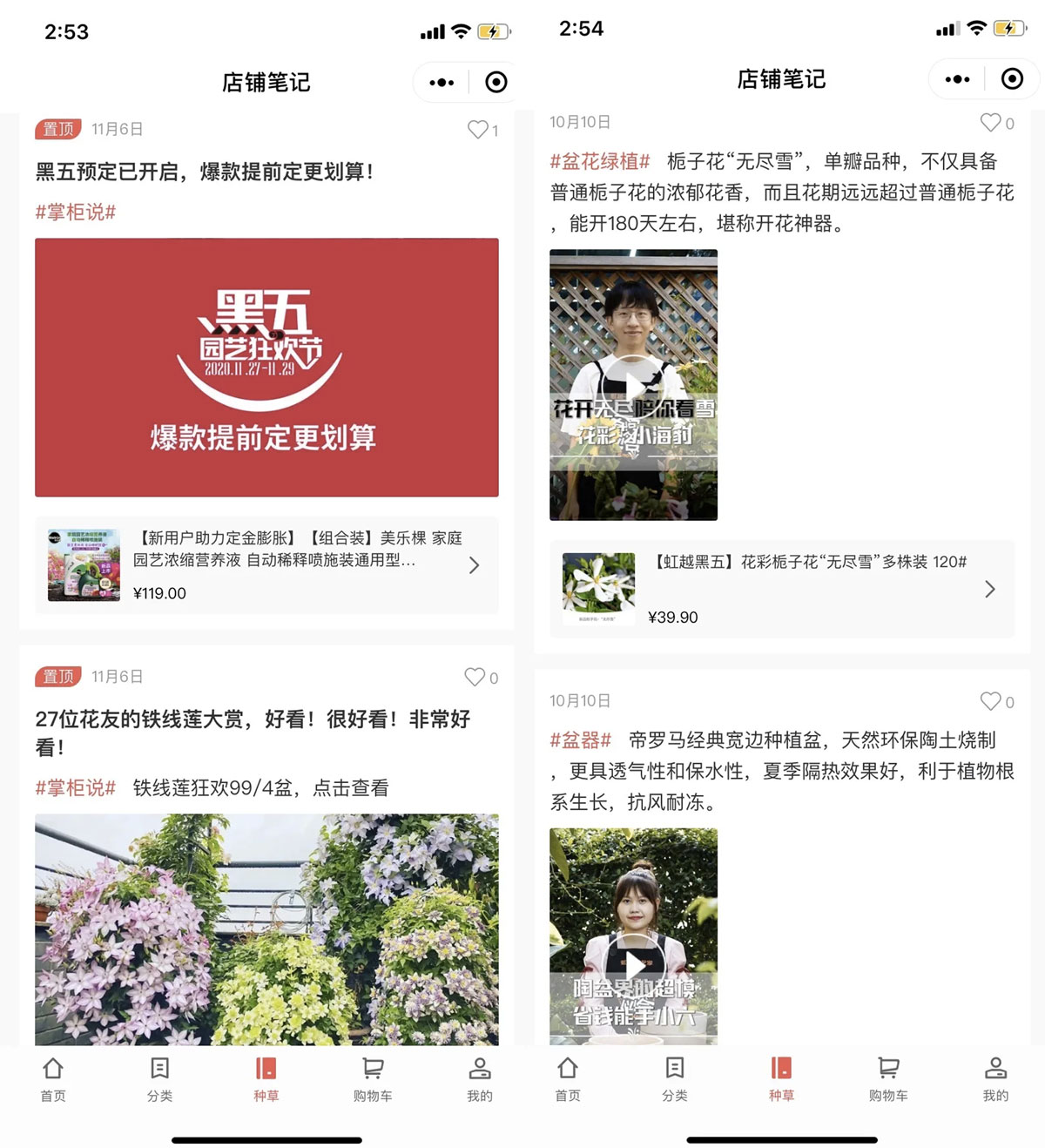Play the 花开无尽 gardenia video
The image size is (1045, 1148).
(x=633, y=385)
